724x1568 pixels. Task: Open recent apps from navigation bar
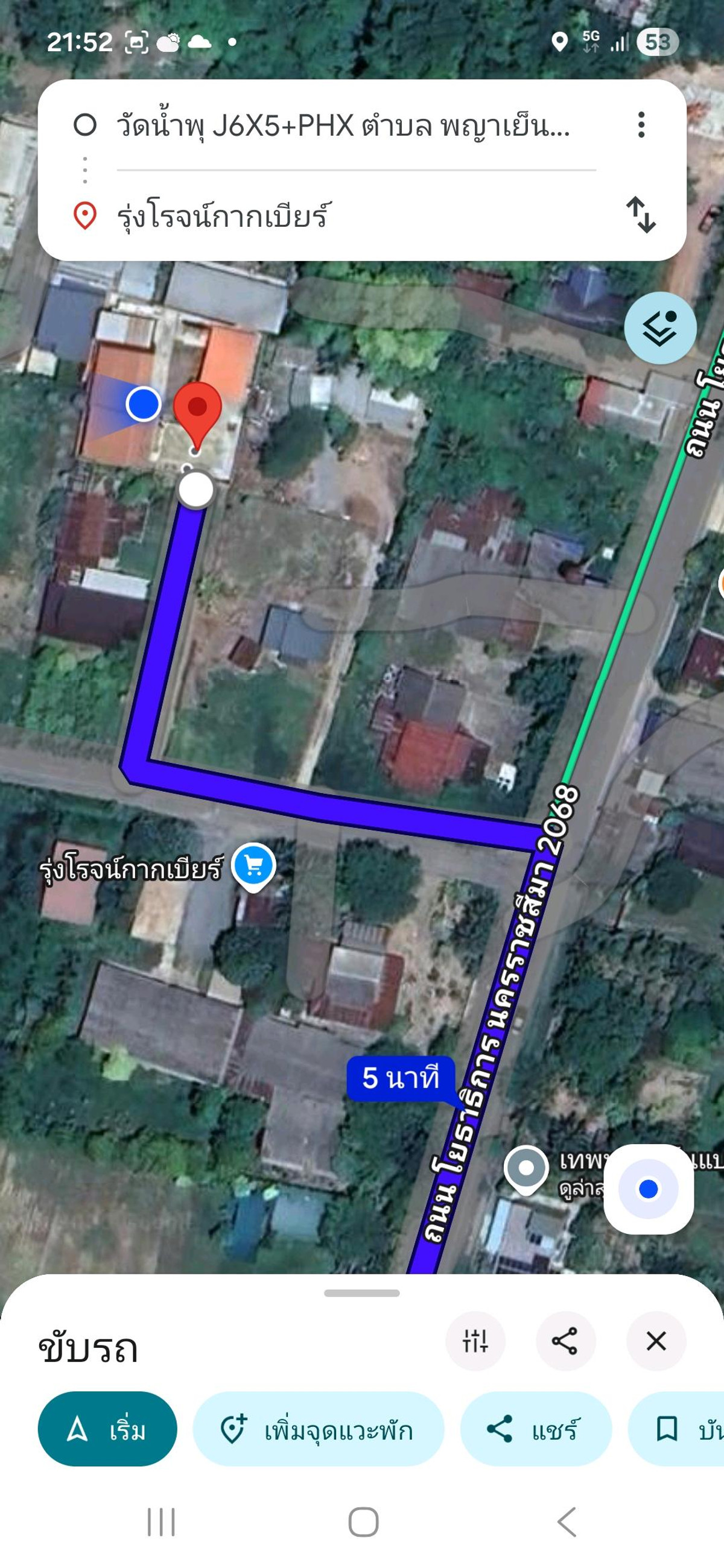coord(161,1522)
